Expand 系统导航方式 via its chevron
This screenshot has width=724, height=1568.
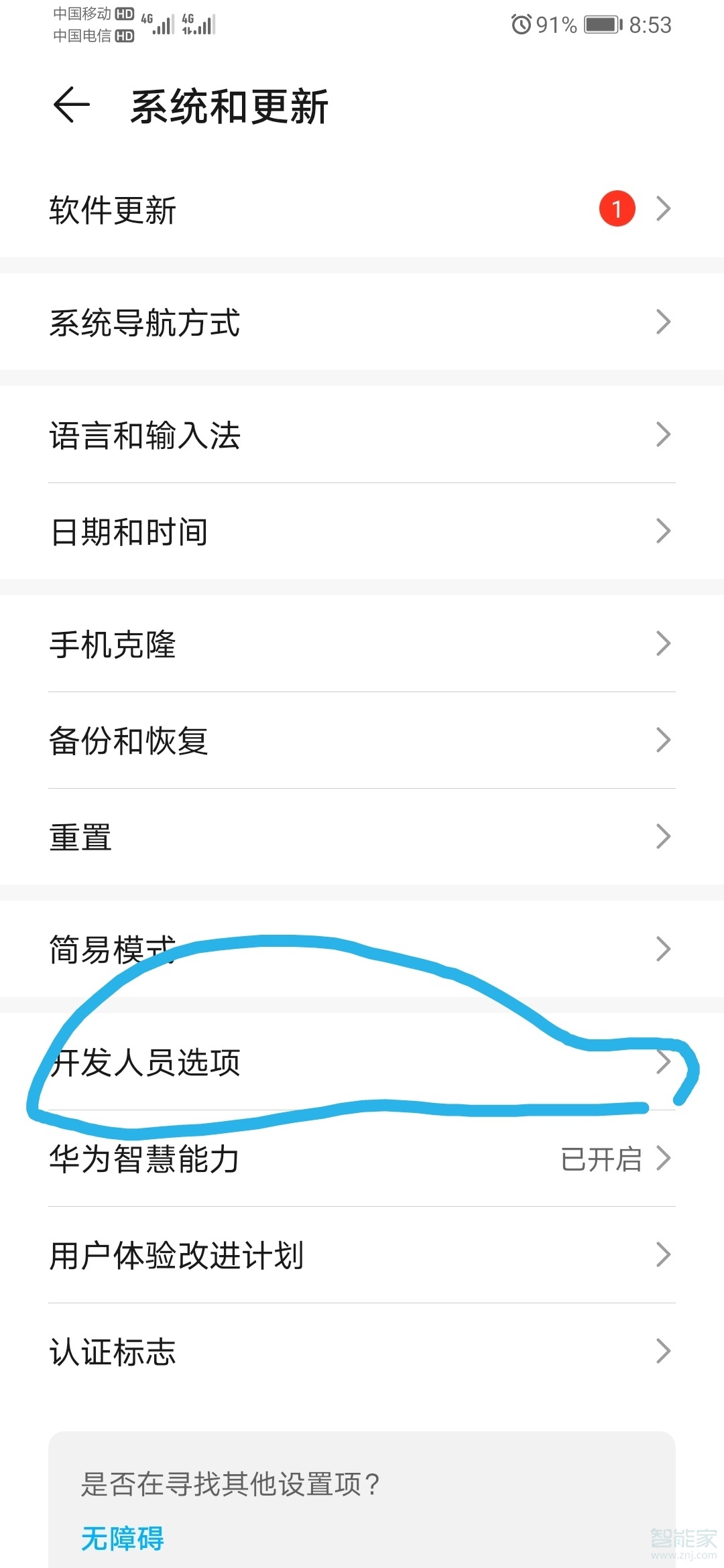coord(664,323)
